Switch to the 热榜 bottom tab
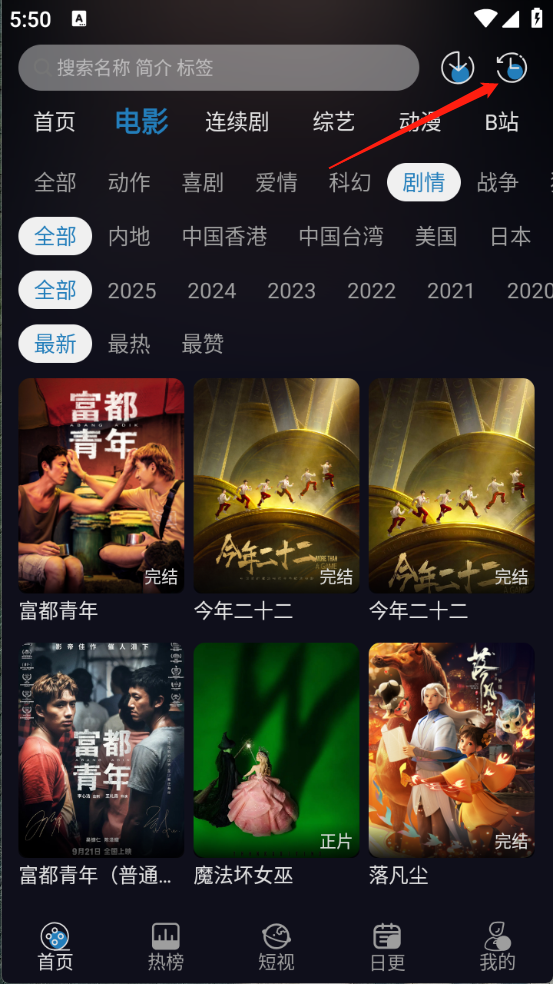Viewport: 553px width, 984px height. [166, 946]
